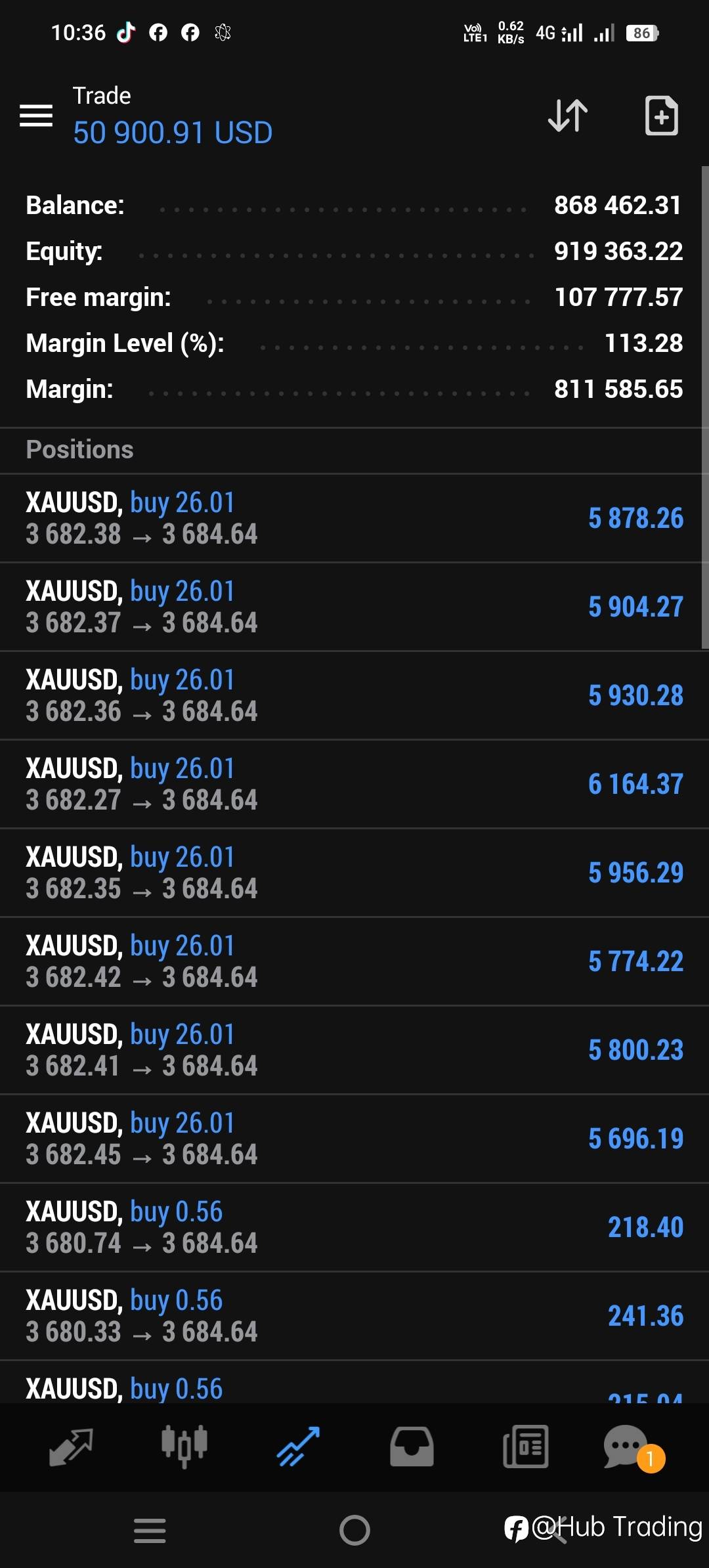Open XAUUSD position opened at 3 682.35
The height and width of the screenshot is (1568, 709).
tap(354, 873)
